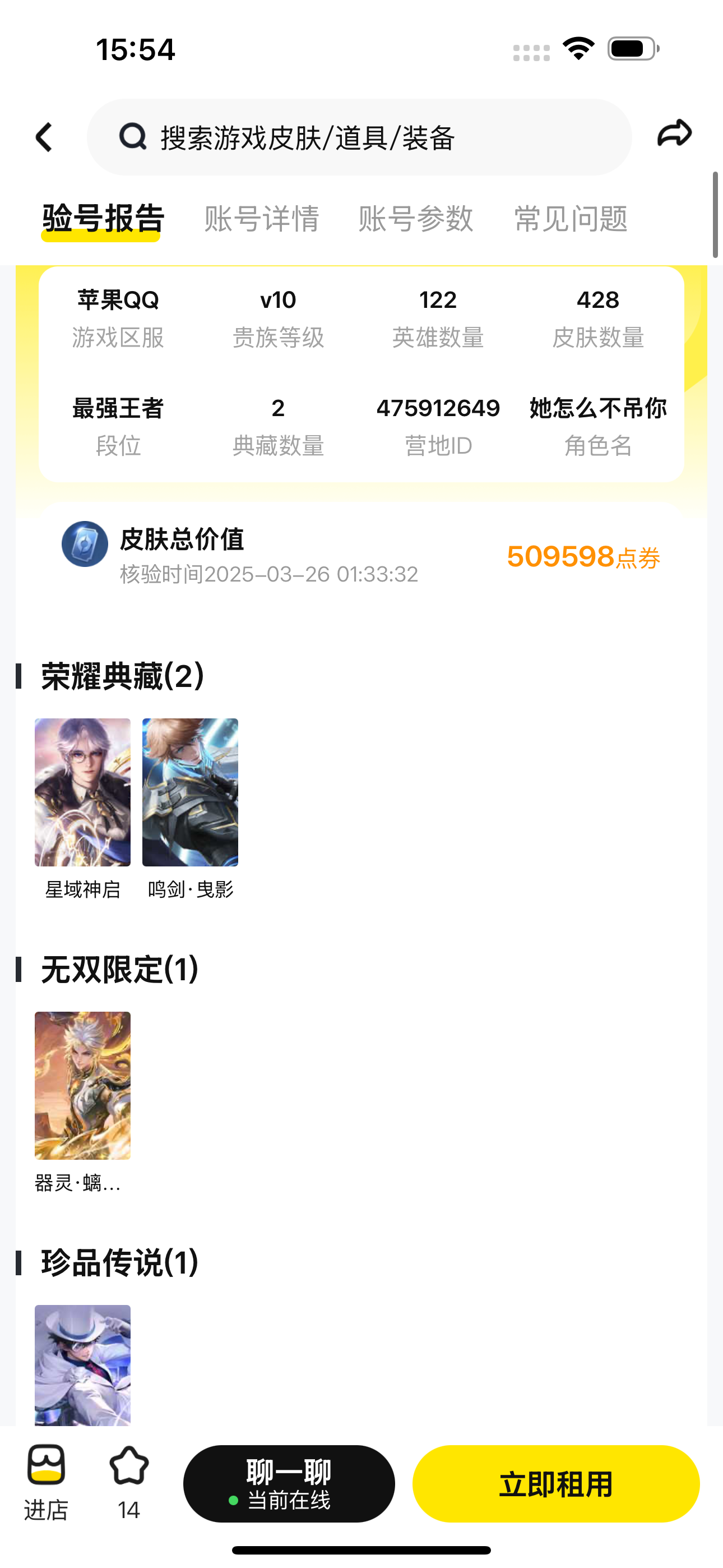Open the 器灵 skin under 无双限定
723x1568 pixels.
[x=83, y=1086]
